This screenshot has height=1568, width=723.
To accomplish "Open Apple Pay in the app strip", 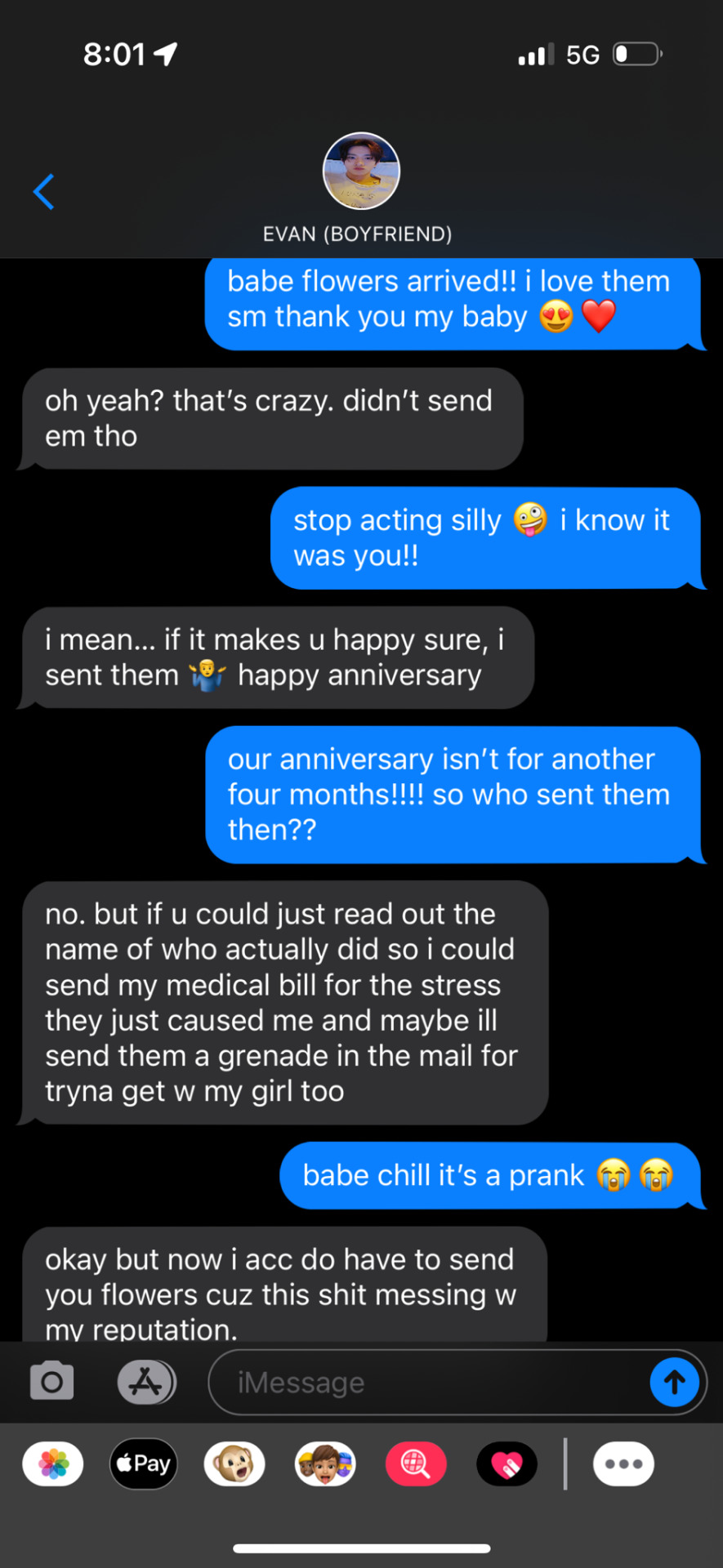I will [x=144, y=1463].
